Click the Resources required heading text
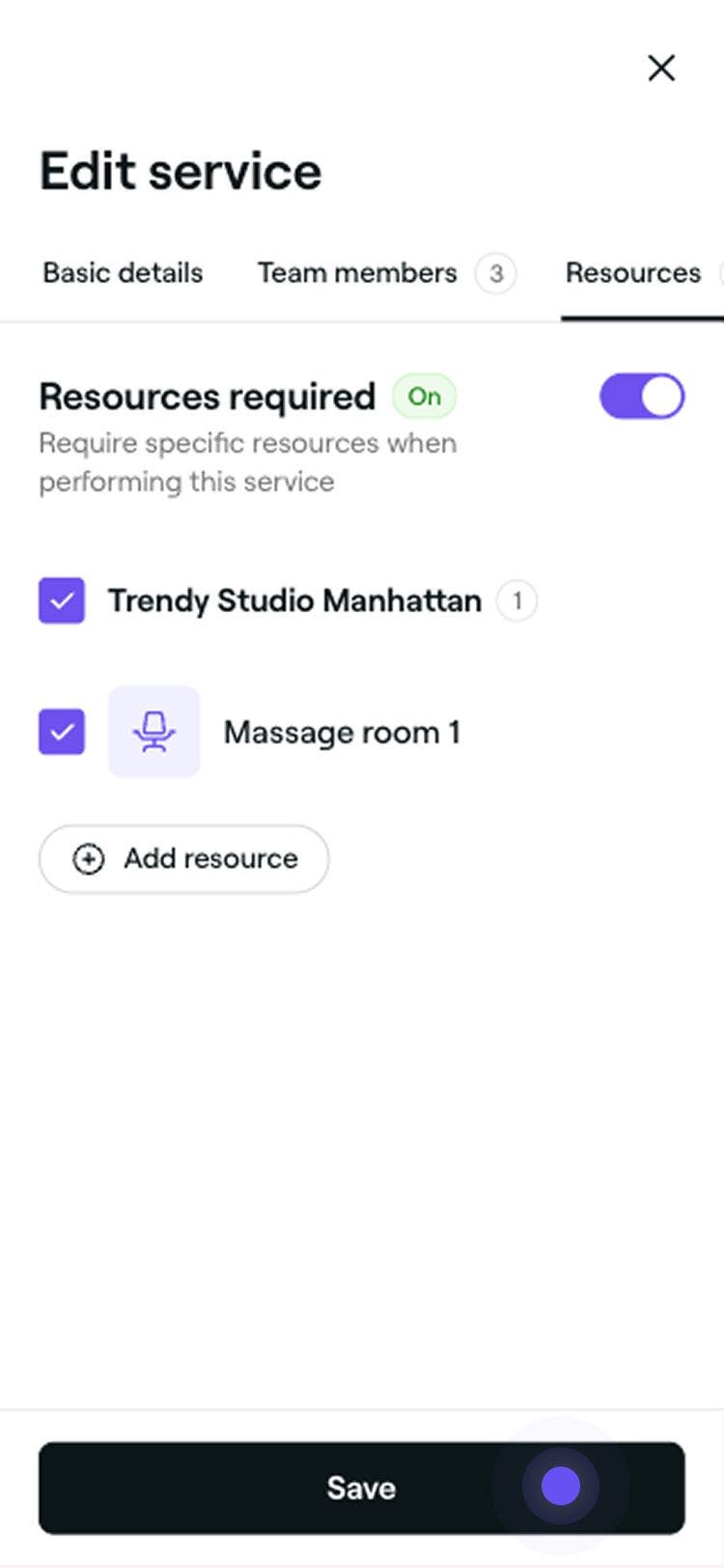Viewport: 724px width, 1568px height. coord(207,396)
